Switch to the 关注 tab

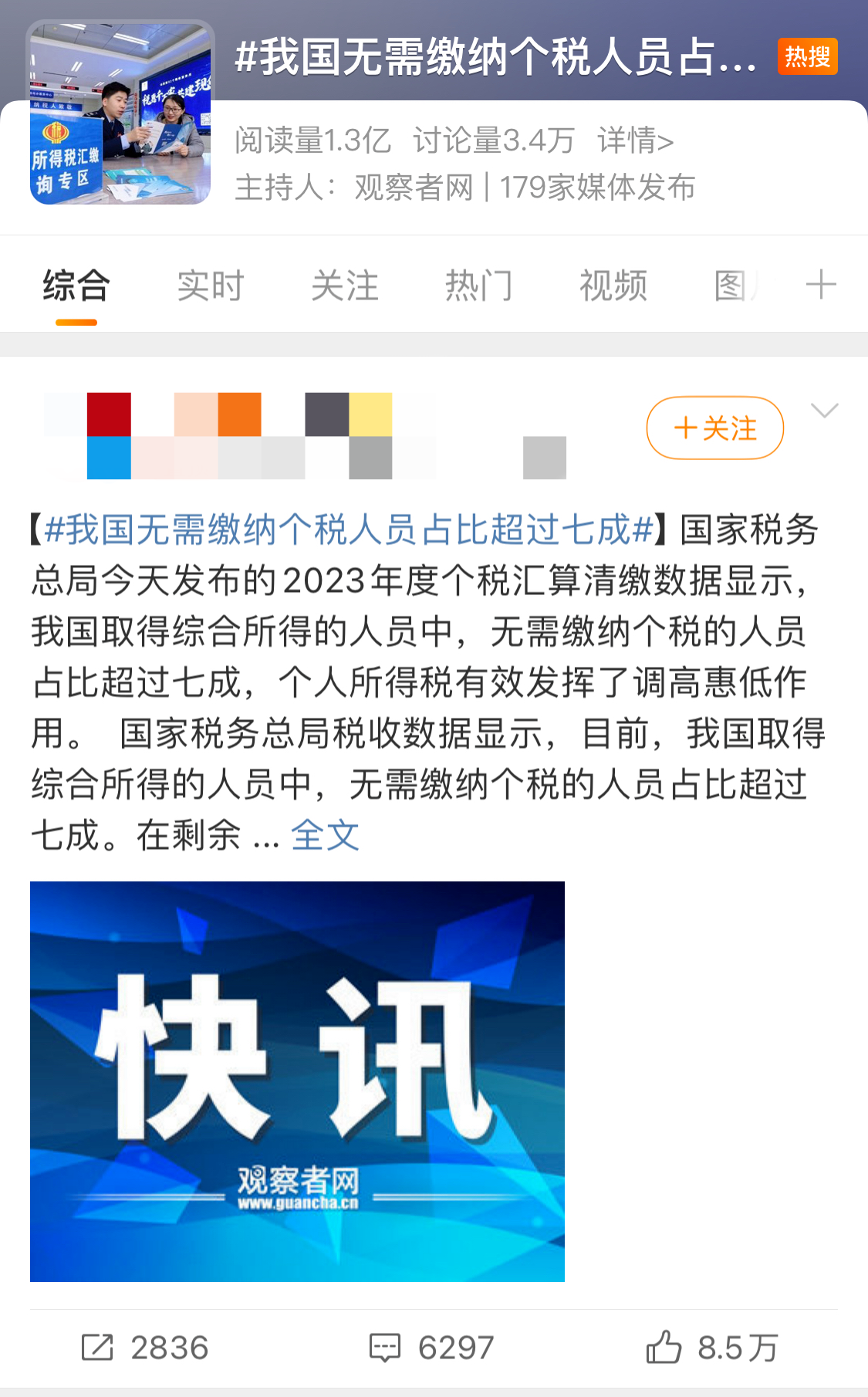coord(344,286)
